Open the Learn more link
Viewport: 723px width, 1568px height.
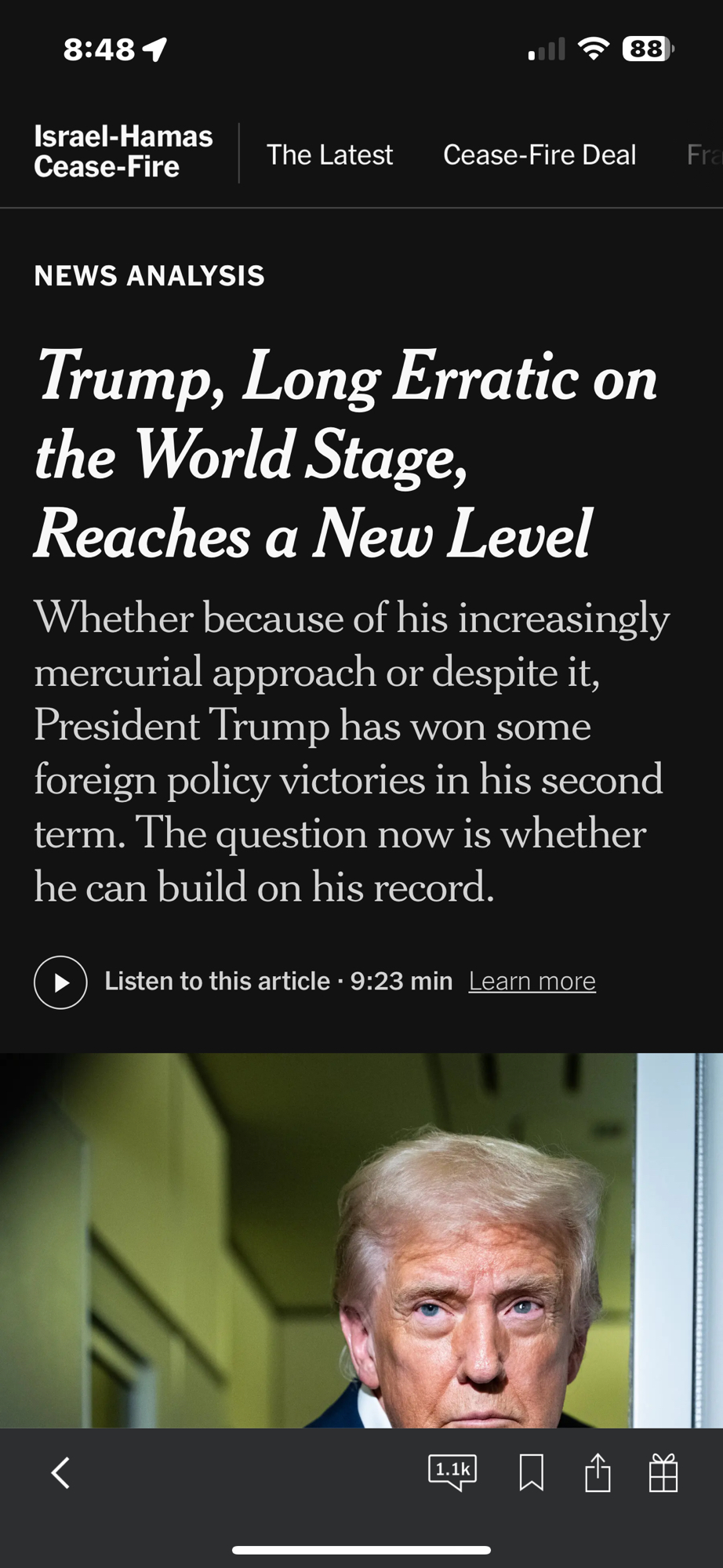coord(532,981)
